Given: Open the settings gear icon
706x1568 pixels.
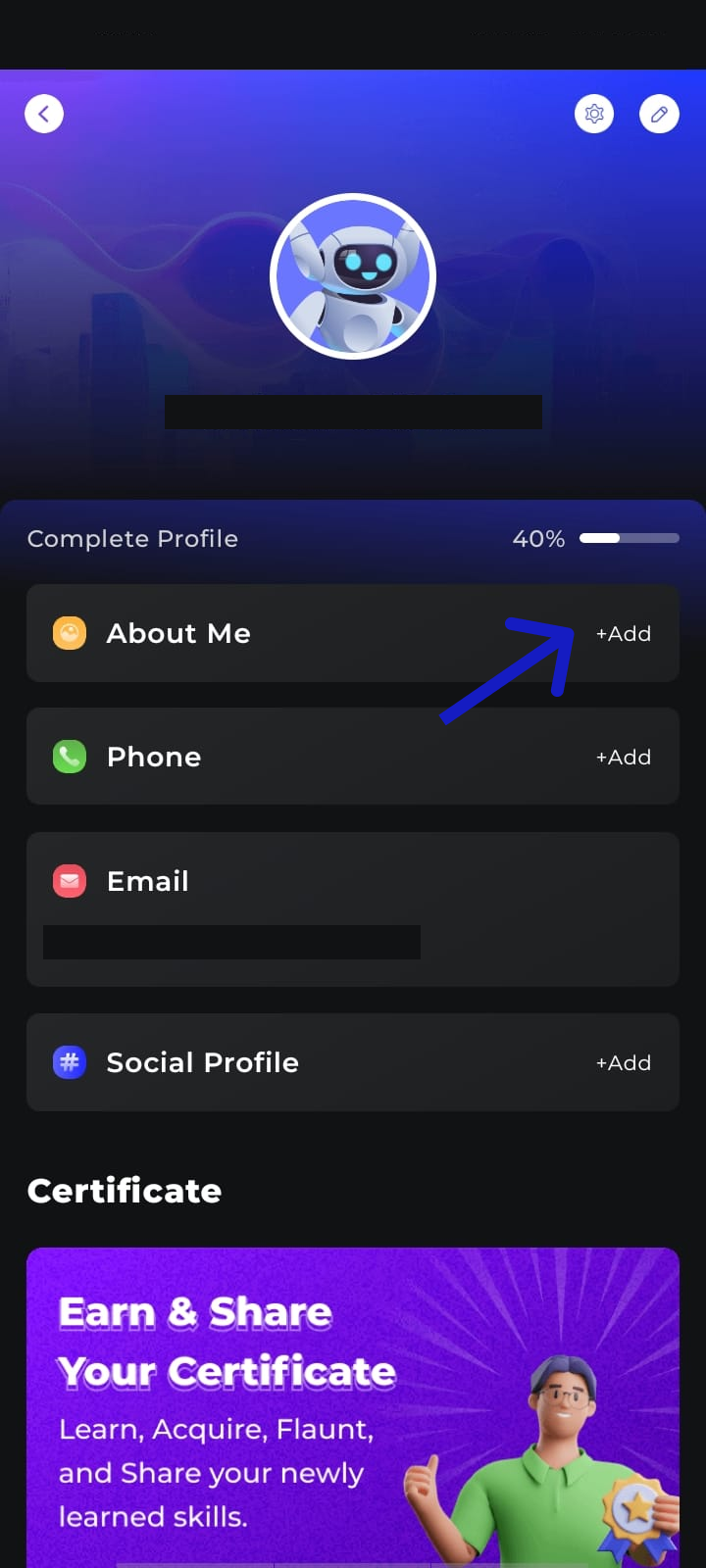Looking at the screenshot, I should [594, 114].
